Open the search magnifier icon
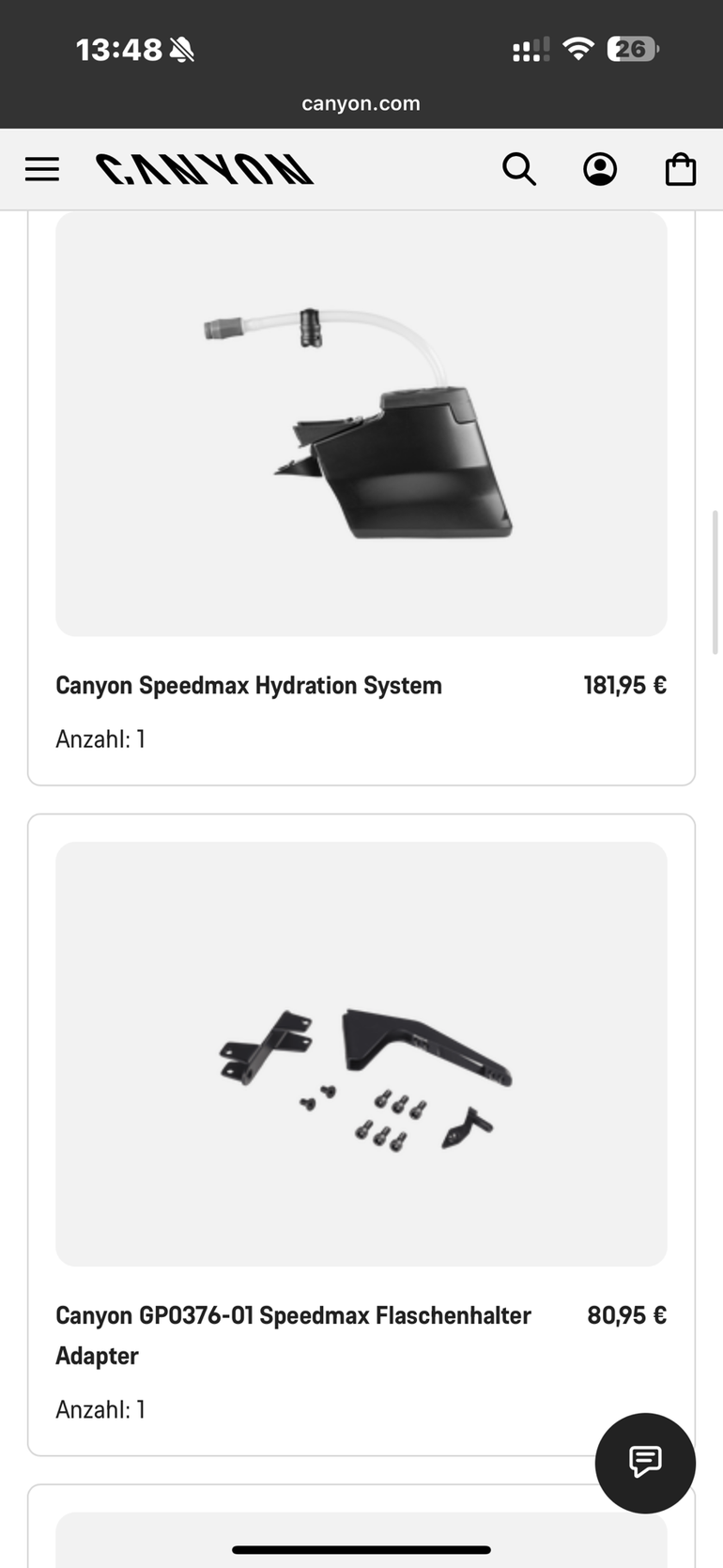 pyautogui.click(x=518, y=169)
